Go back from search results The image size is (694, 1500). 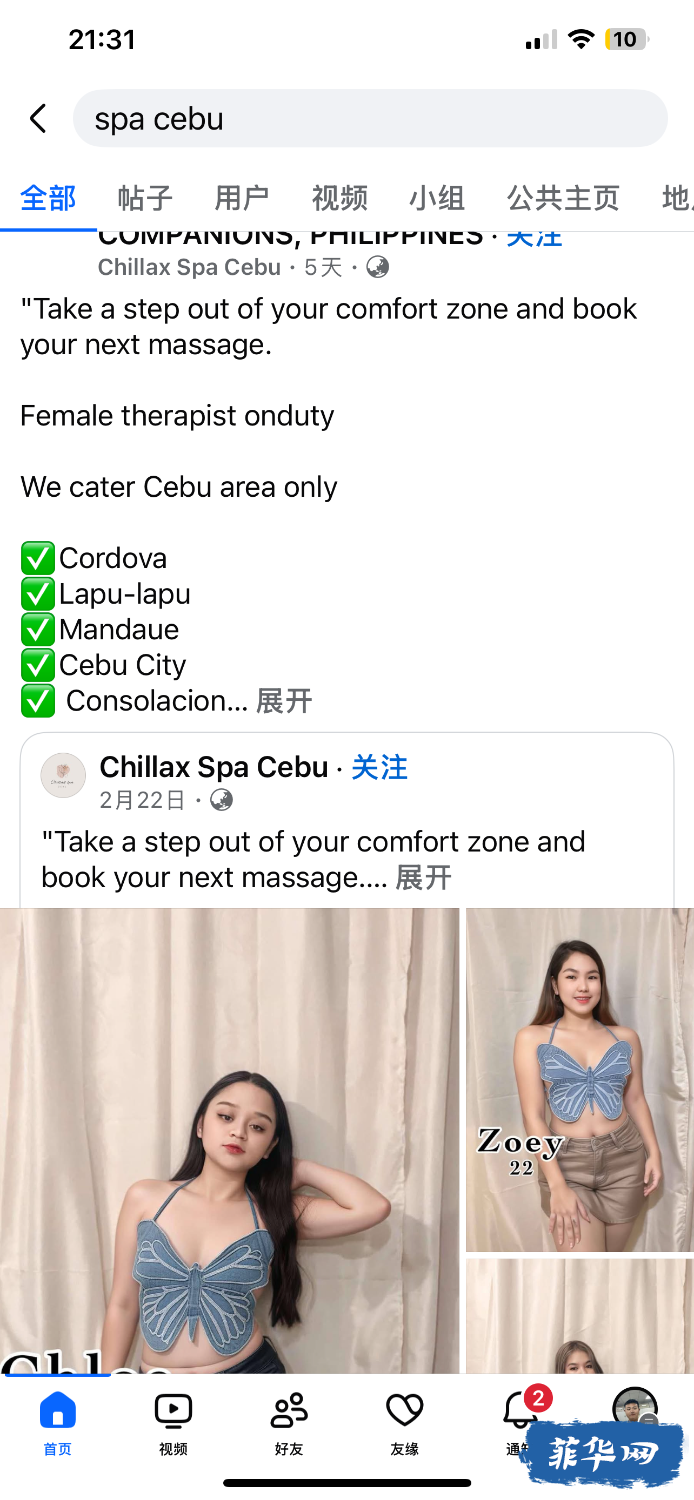38,119
